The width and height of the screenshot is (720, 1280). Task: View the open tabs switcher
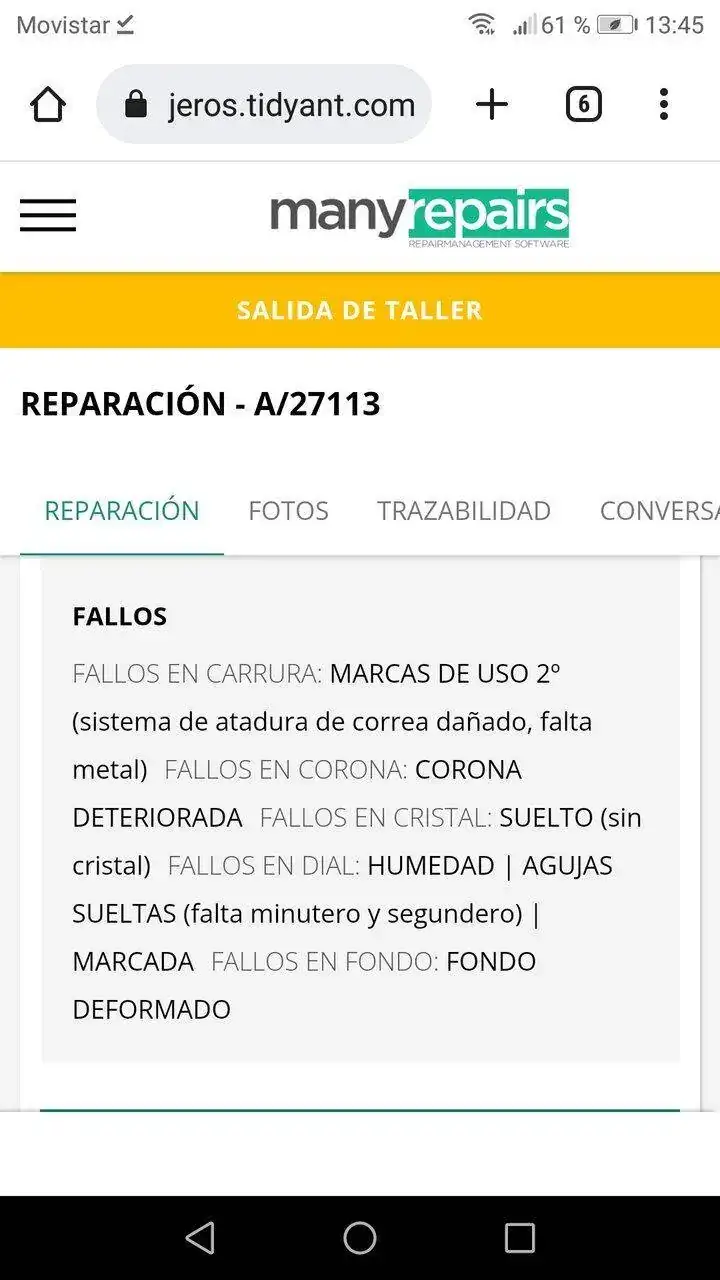[583, 105]
